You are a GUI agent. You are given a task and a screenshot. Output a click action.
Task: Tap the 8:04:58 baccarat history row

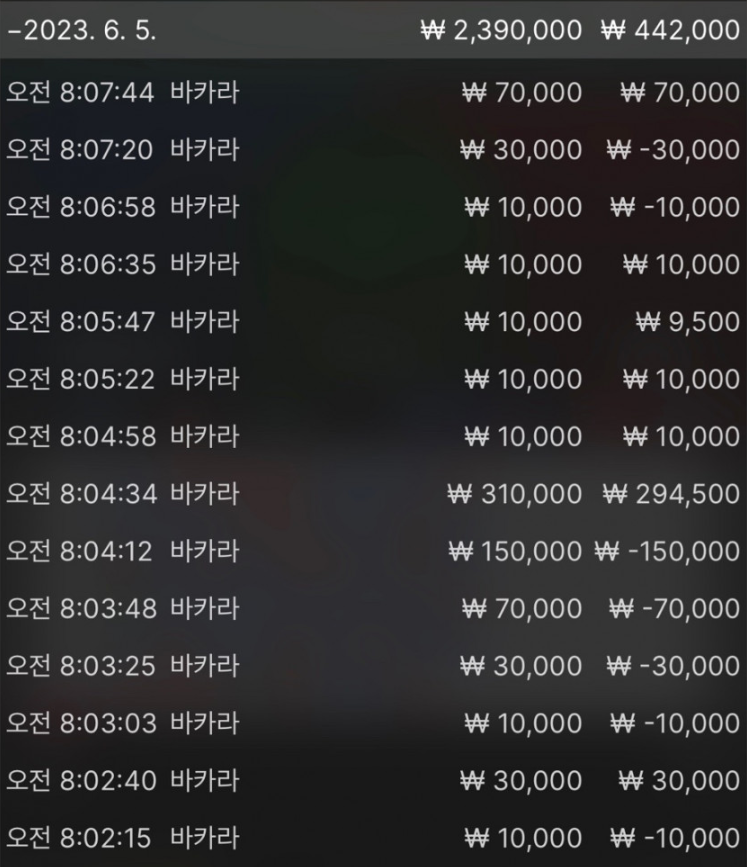pos(373,436)
